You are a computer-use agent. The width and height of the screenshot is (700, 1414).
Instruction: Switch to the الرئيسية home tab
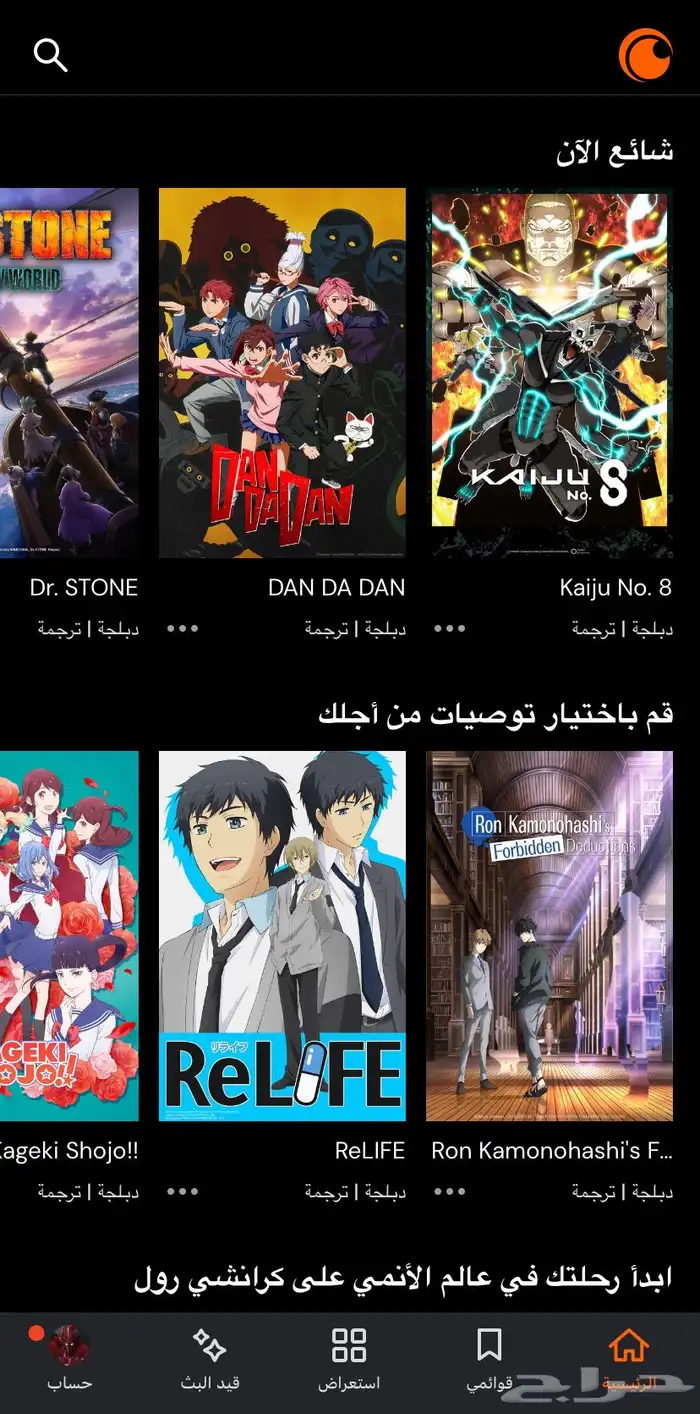pos(629,1360)
